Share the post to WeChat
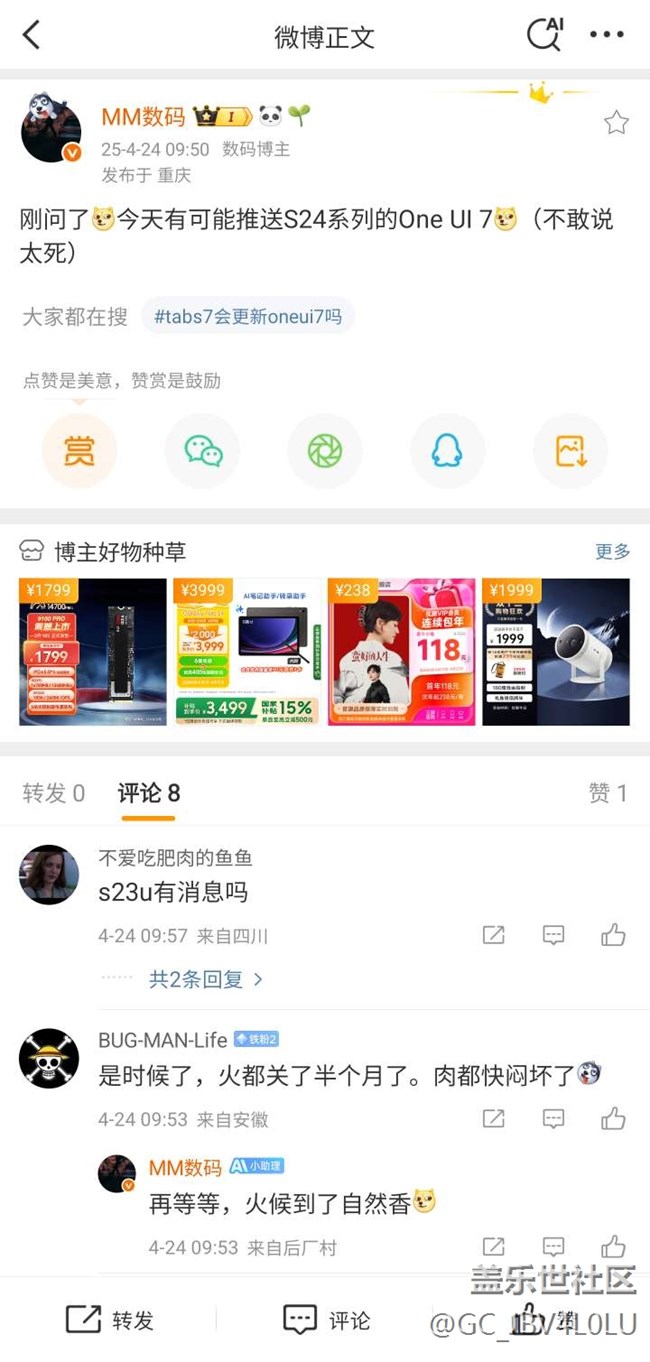The width and height of the screenshot is (650, 1362). 203,451
